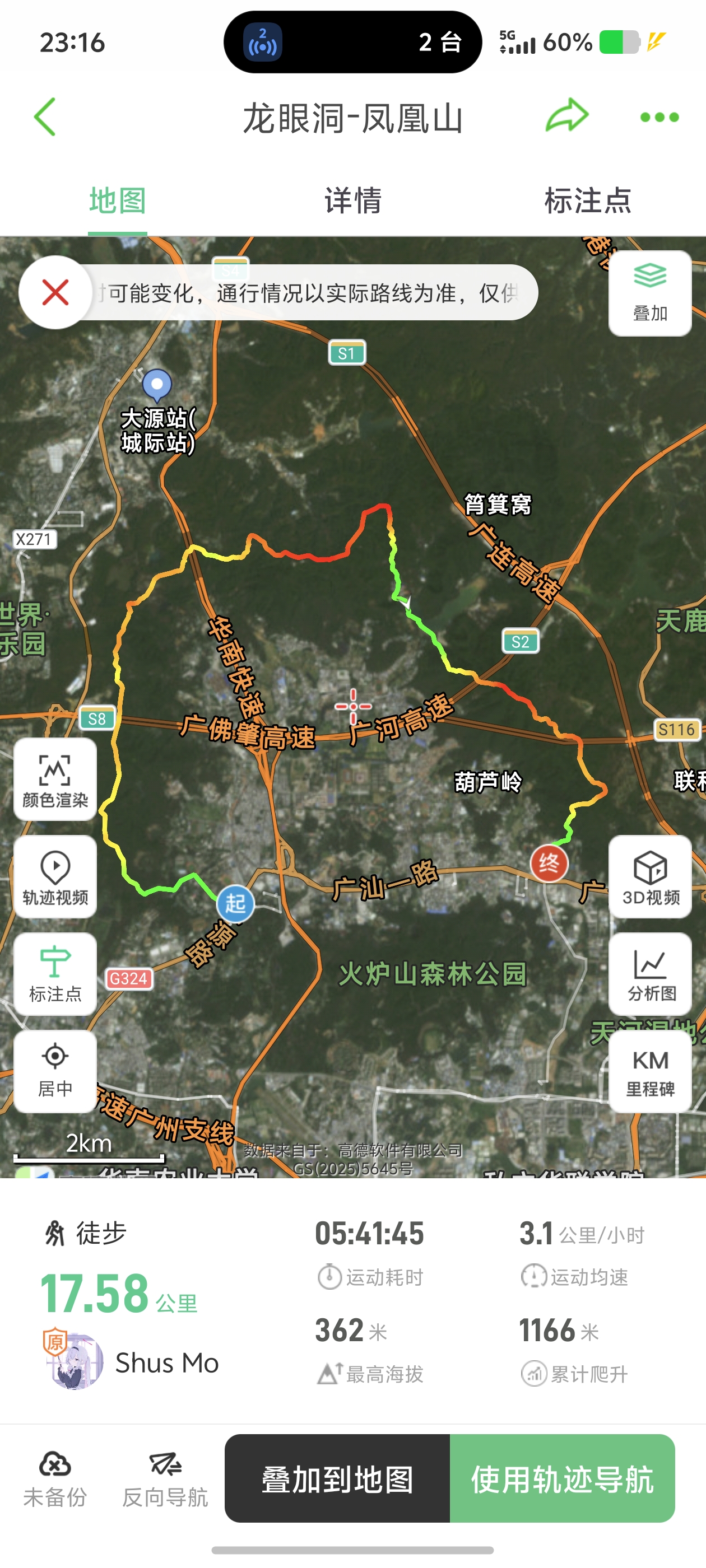The image size is (706, 1568).
Task: Open the map's 标注点 waypoint button
Action: click(x=55, y=974)
